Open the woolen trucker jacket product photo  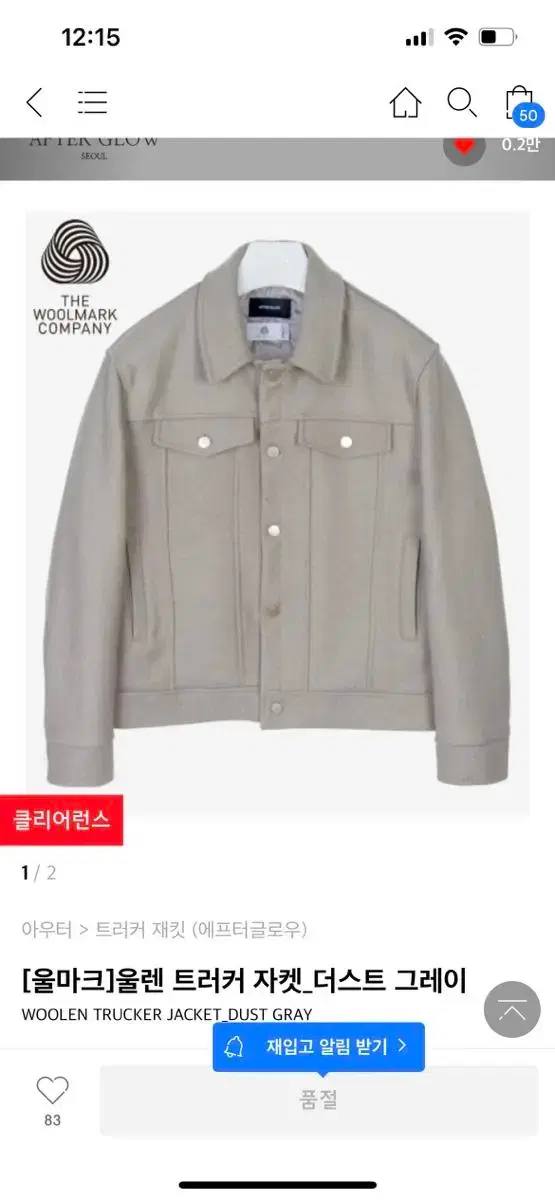[x=277, y=514]
